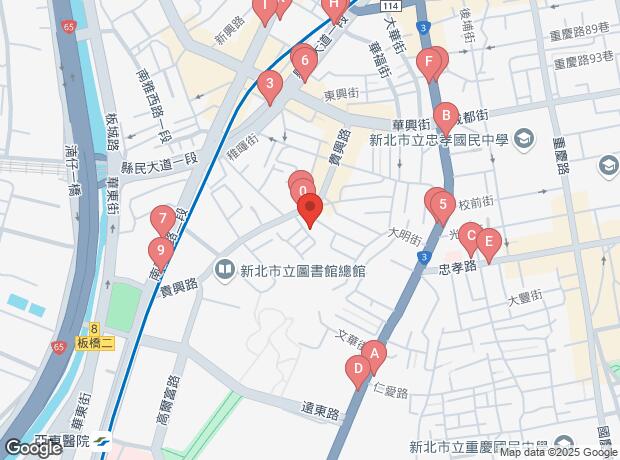Image resolution: width=620 pixels, height=460 pixels.
Task: Tap the marker labeled 6
Action: click(305, 60)
